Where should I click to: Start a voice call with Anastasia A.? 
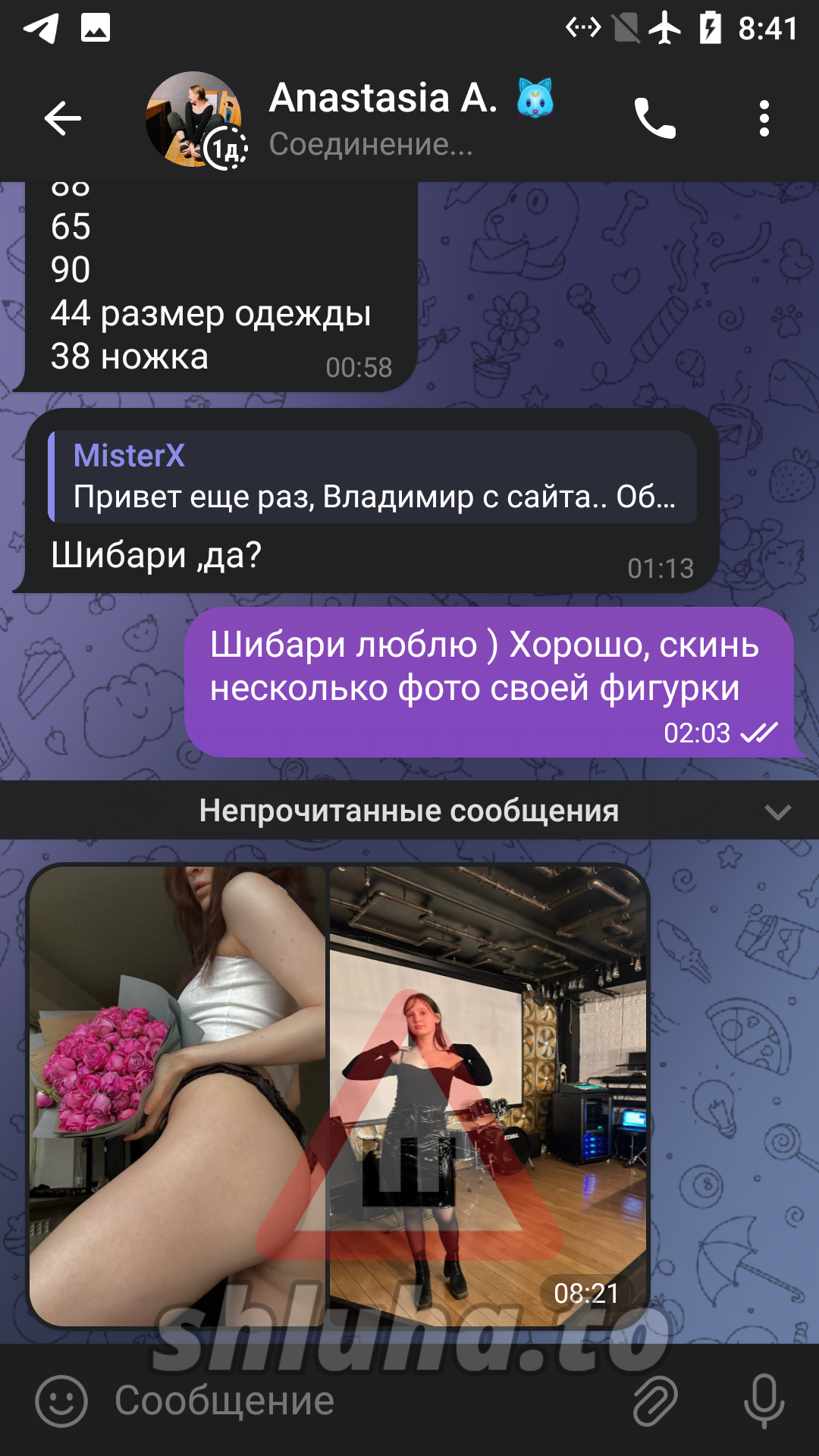click(654, 118)
